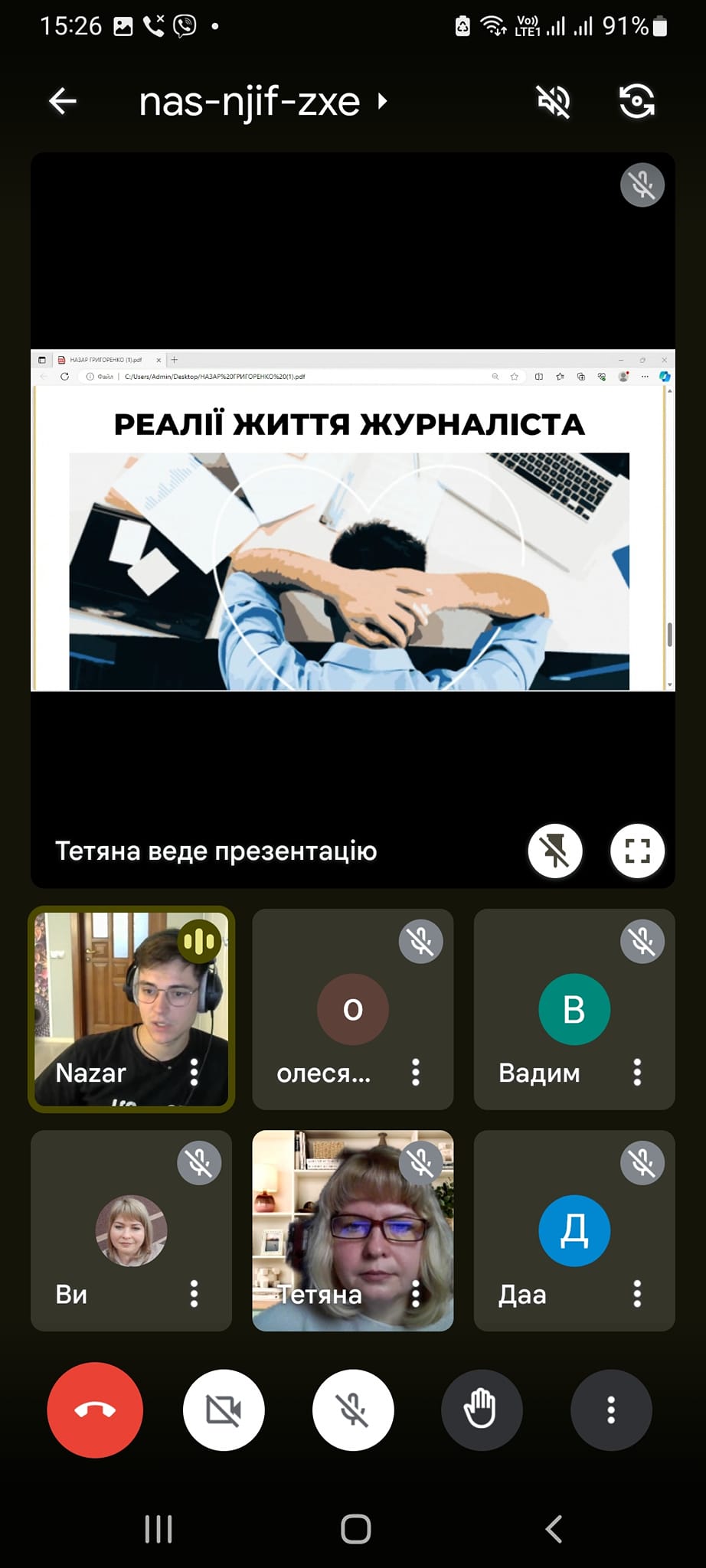706x1568 pixels.
Task: Open recent apps from navigation bar
Action: pyautogui.click(x=159, y=1529)
